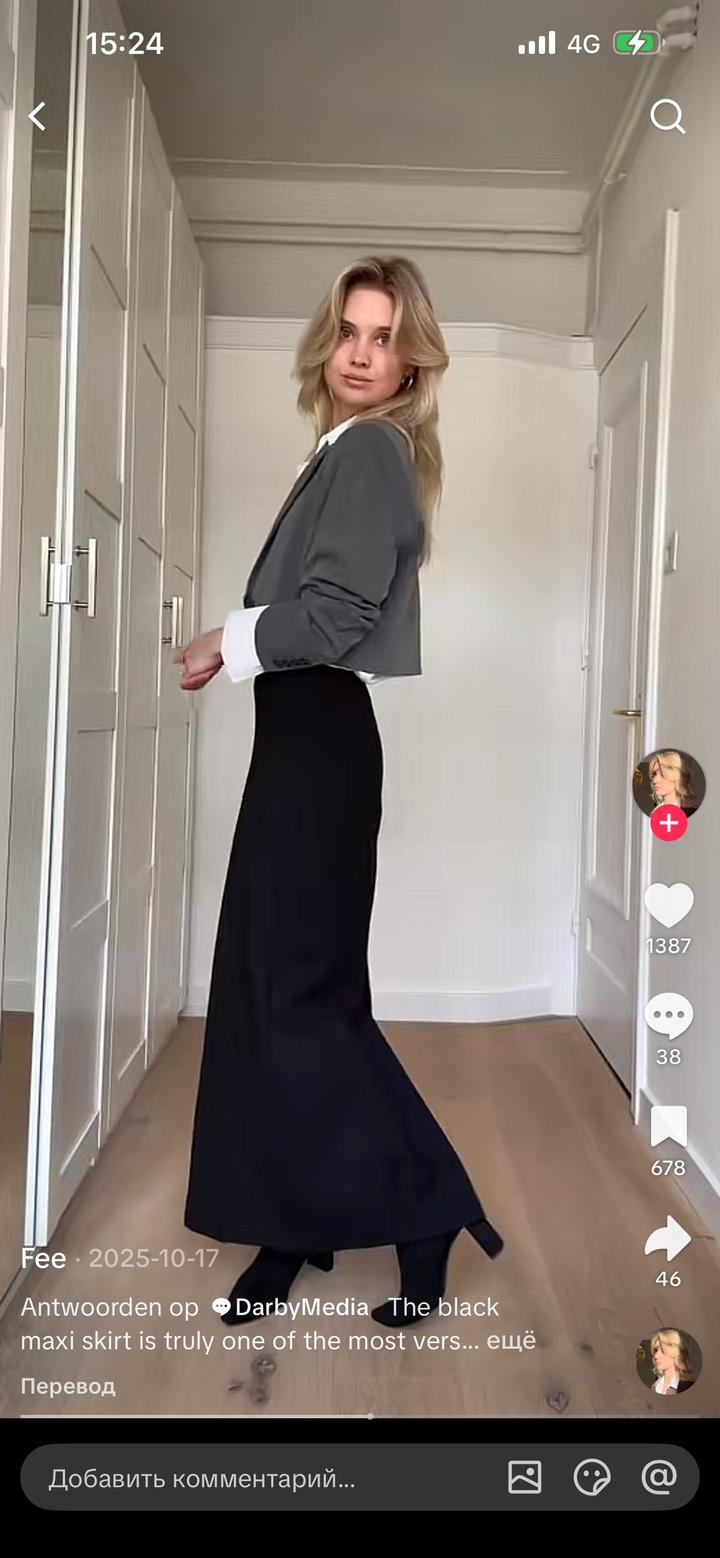This screenshot has width=720, height=1558.
Task: Open Fee's profile from the username
Action: 43,1258
